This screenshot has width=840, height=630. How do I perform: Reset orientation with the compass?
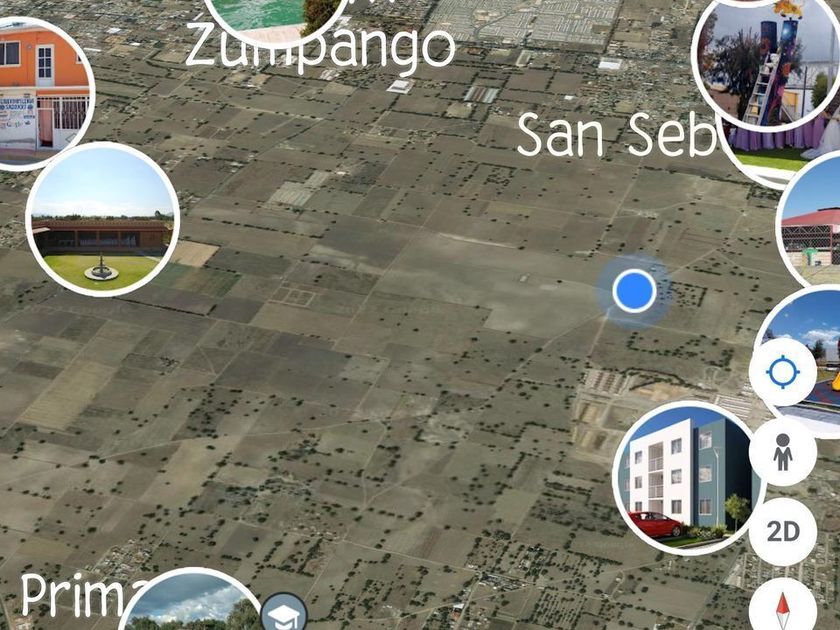point(782,607)
